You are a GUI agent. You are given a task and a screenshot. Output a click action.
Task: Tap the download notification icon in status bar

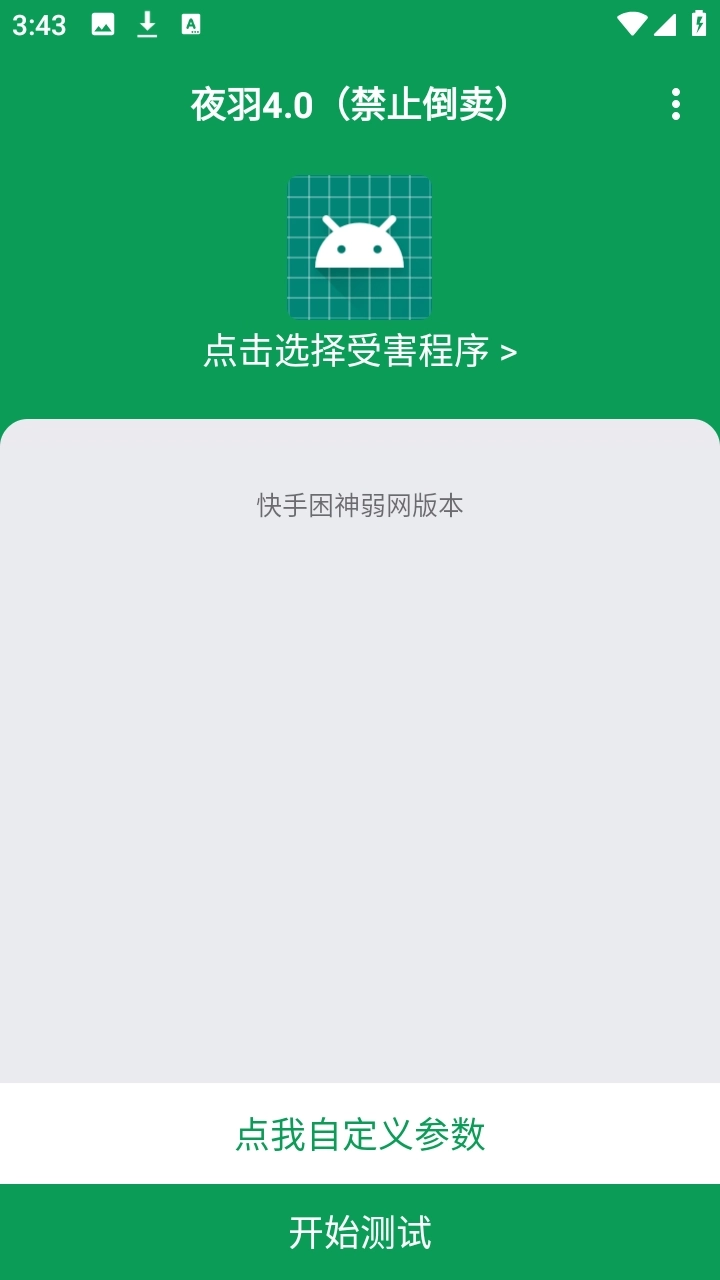[x=146, y=24]
